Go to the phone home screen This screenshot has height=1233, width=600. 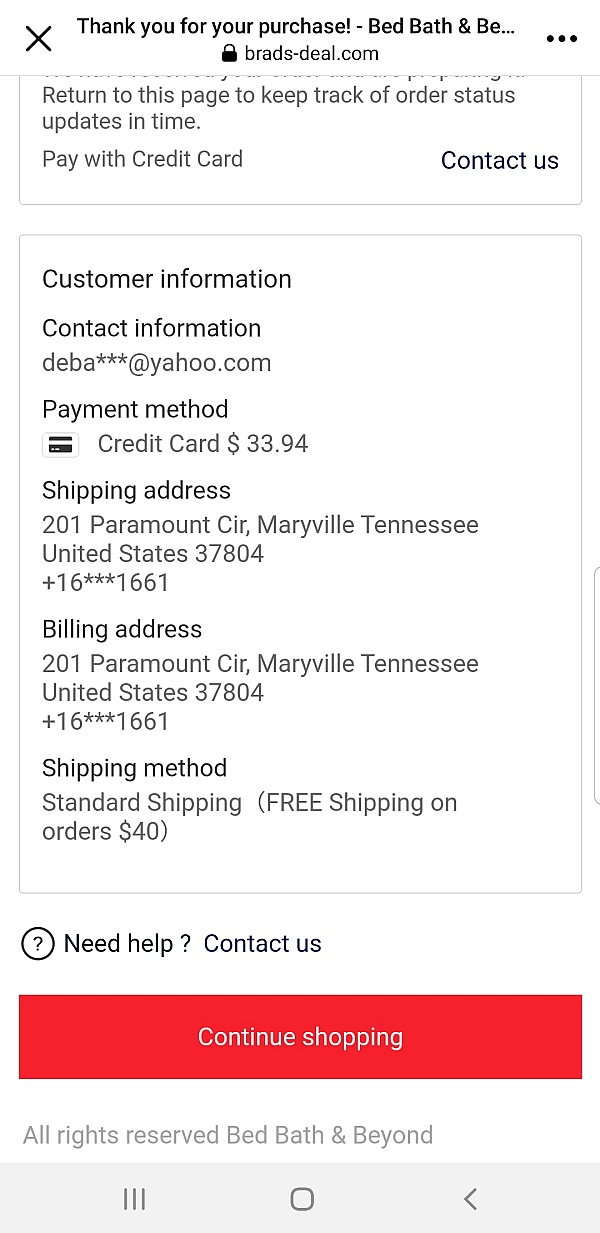click(x=301, y=1199)
